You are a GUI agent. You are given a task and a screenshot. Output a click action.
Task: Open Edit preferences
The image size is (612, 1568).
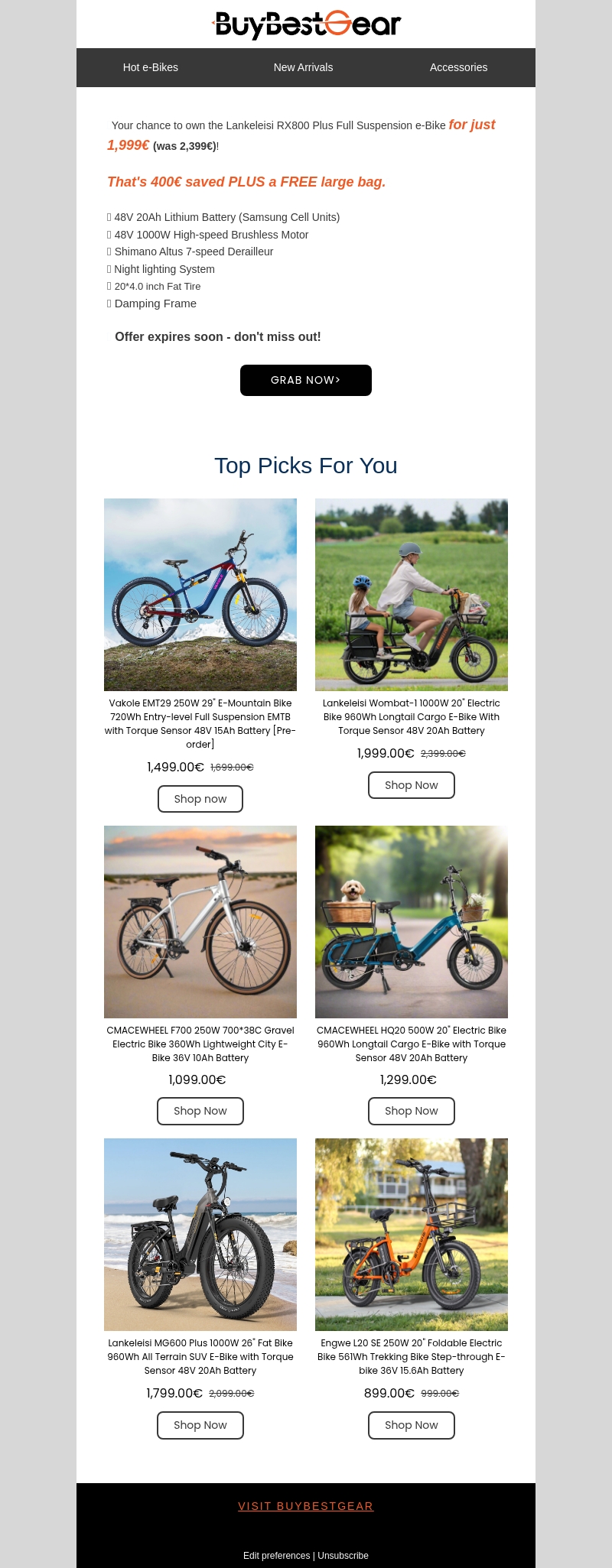tap(276, 1556)
